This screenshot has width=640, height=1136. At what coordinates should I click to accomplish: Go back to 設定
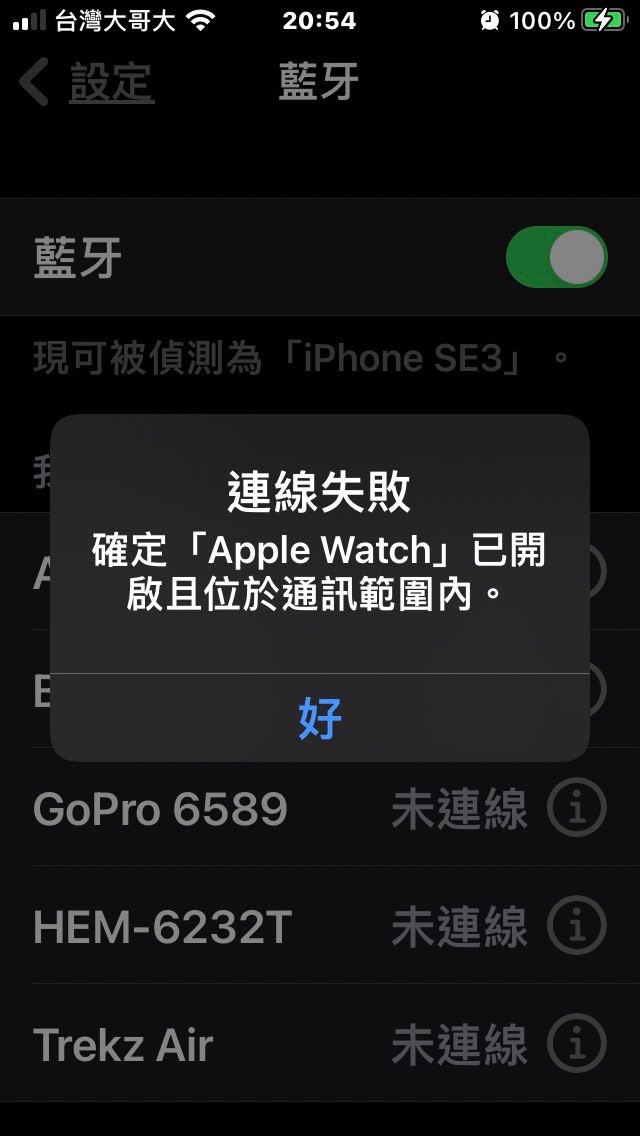tap(88, 82)
